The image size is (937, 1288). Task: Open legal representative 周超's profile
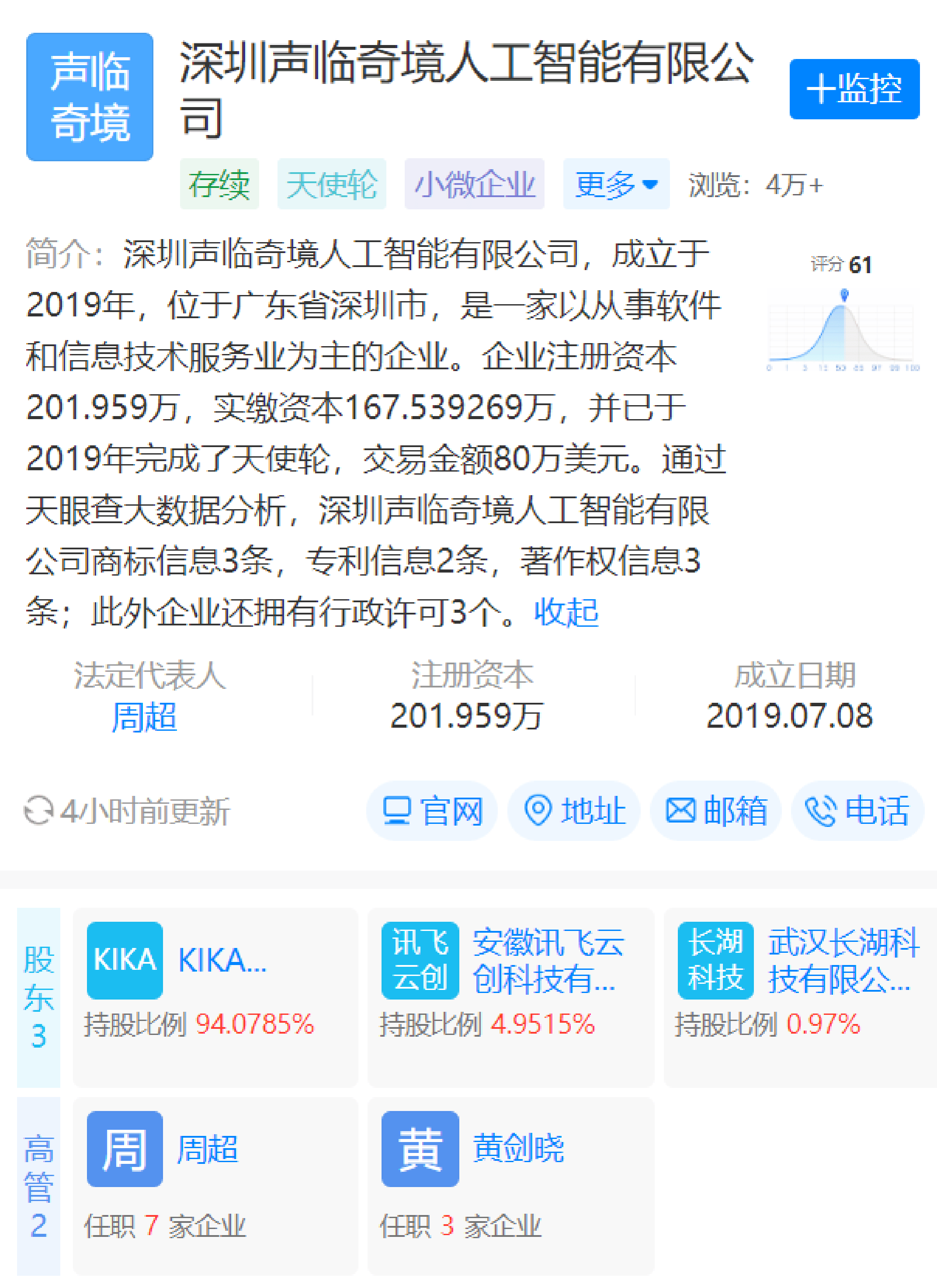[144, 717]
